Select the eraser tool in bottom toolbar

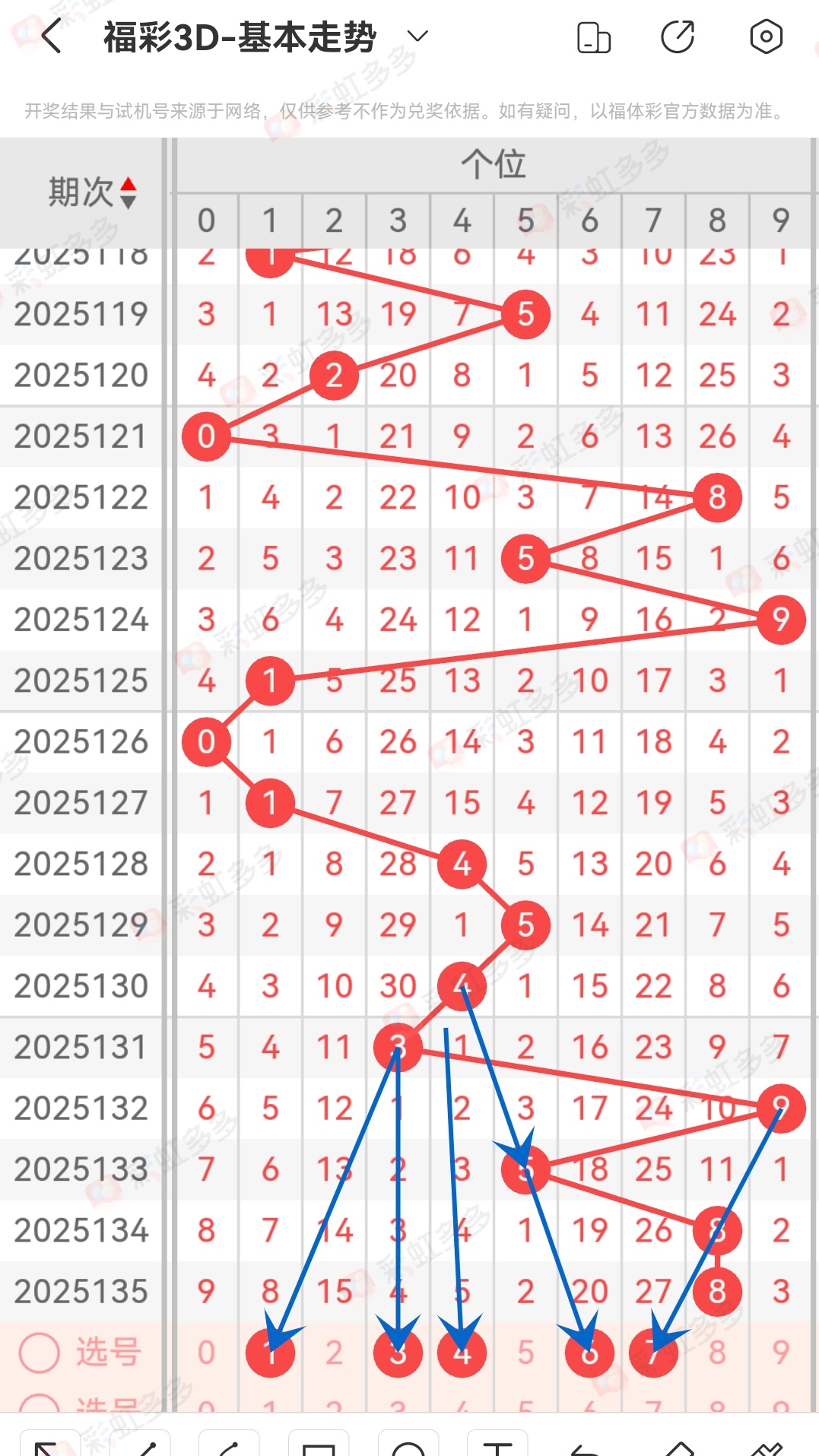(x=768, y=1445)
